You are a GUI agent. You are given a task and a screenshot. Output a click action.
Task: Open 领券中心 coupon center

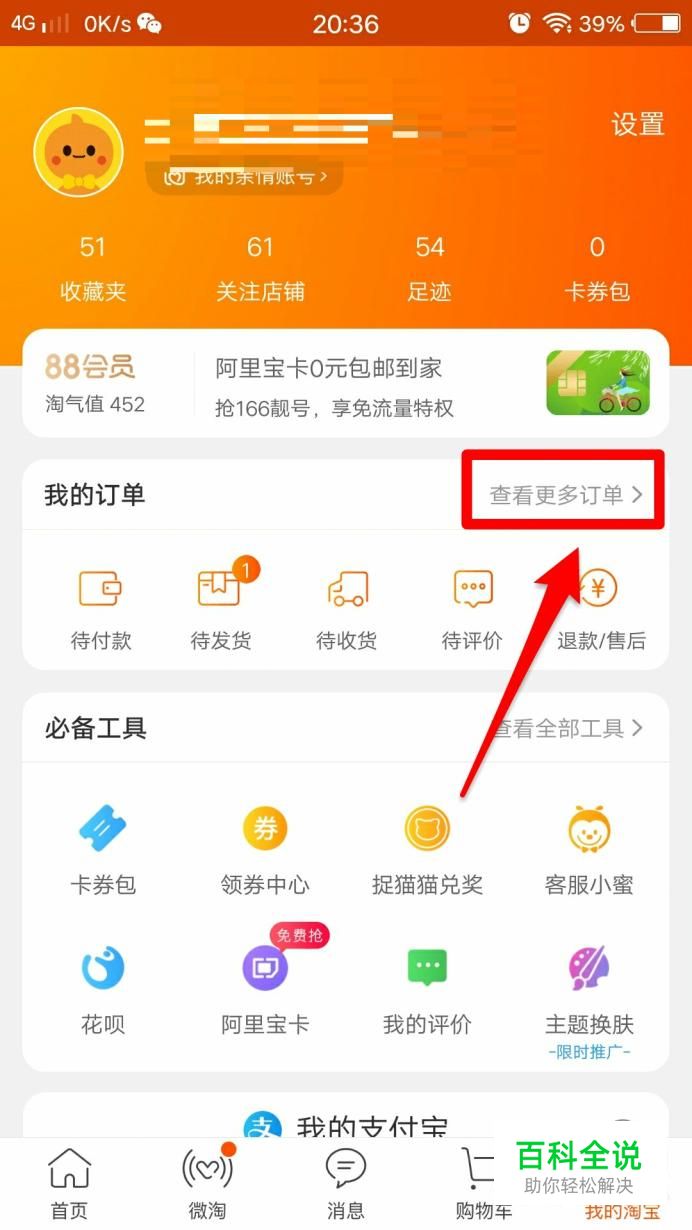tap(265, 850)
